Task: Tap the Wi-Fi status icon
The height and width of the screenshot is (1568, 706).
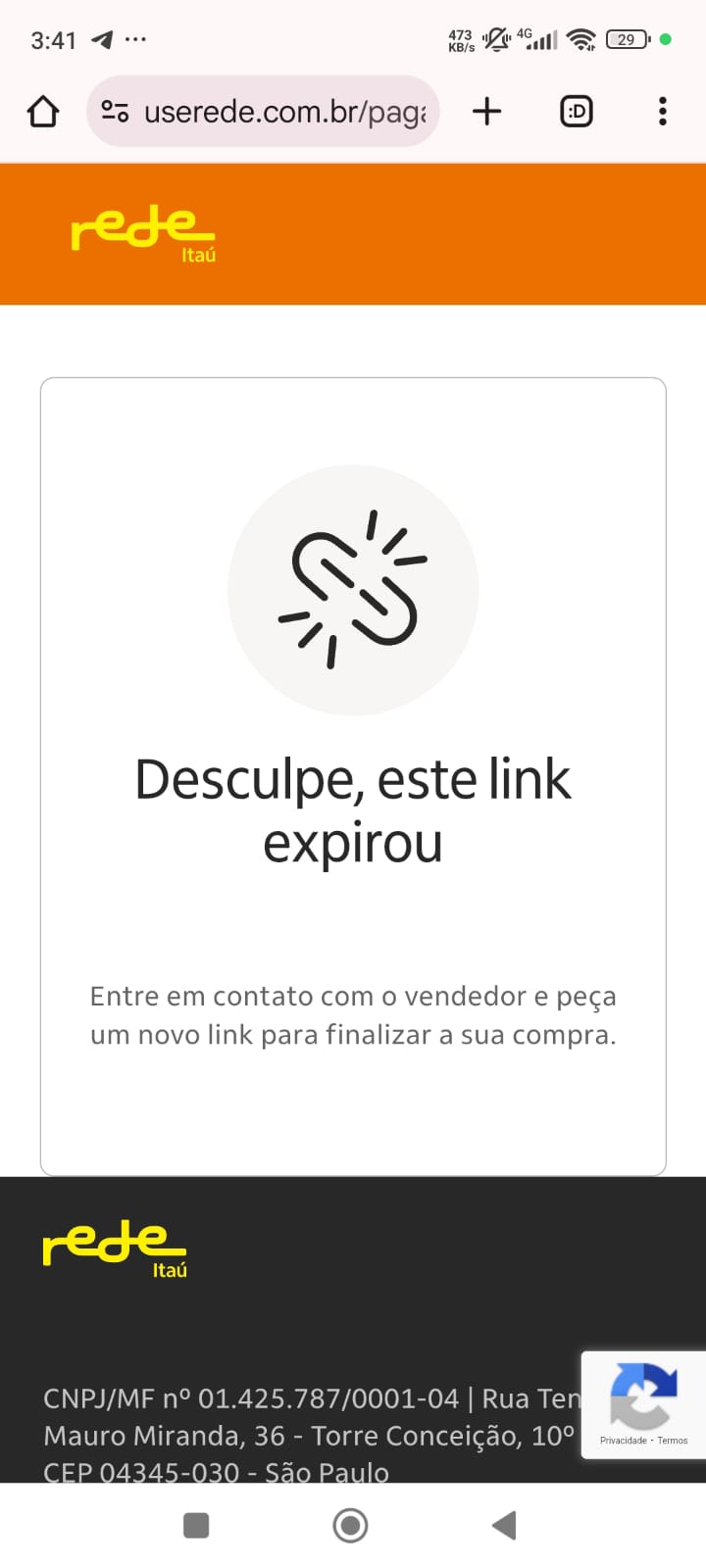Action: [580, 39]
